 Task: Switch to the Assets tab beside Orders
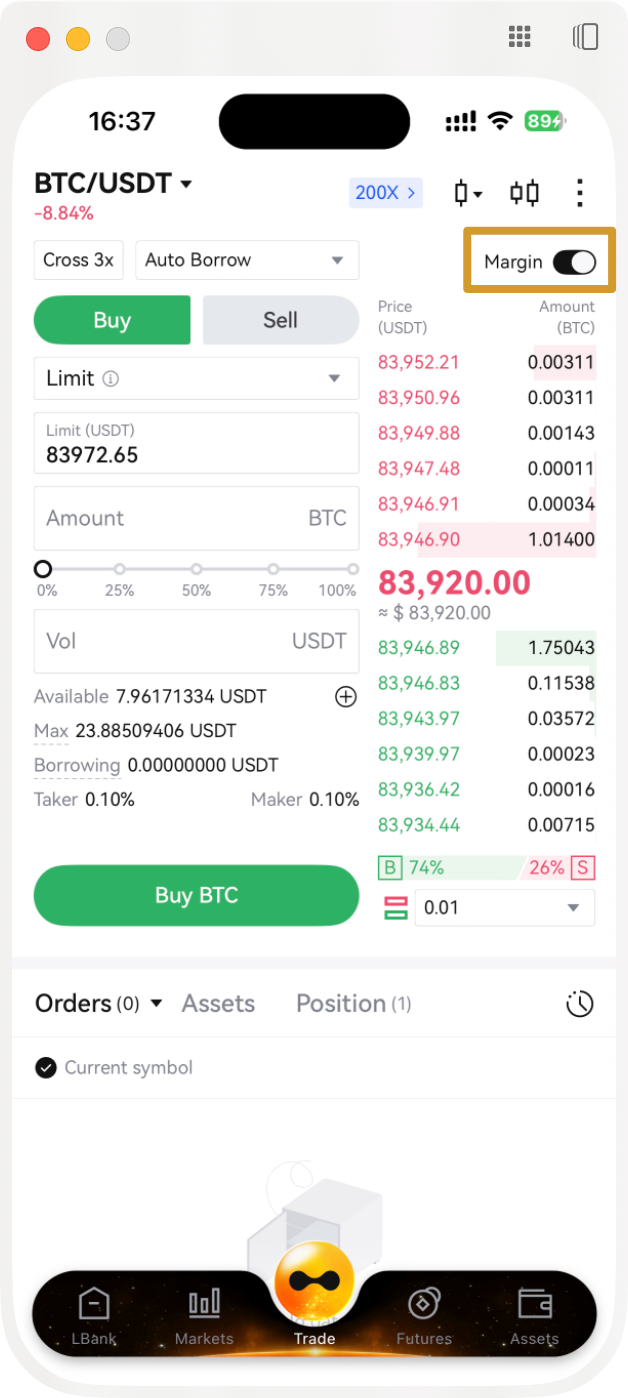[218, 1004]
